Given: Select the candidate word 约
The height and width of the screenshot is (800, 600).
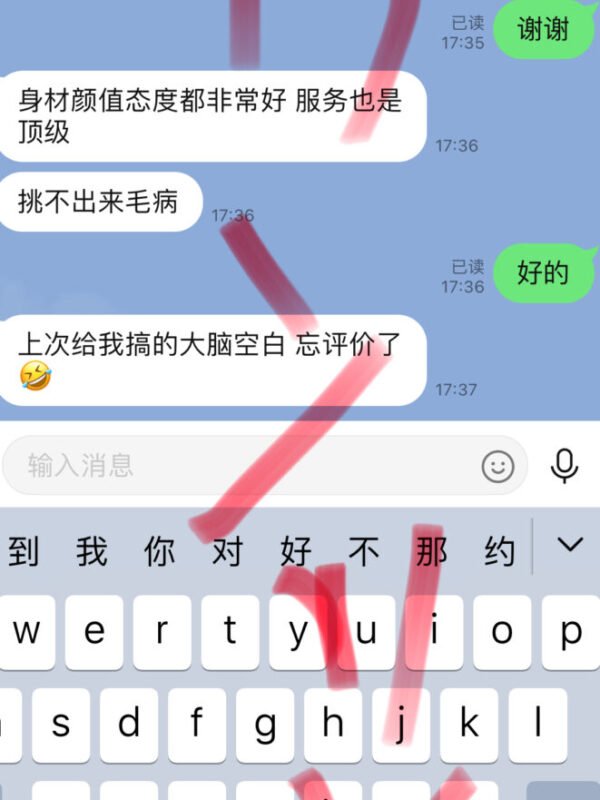Looking at the screenshot, I should [x=499, y=551].
